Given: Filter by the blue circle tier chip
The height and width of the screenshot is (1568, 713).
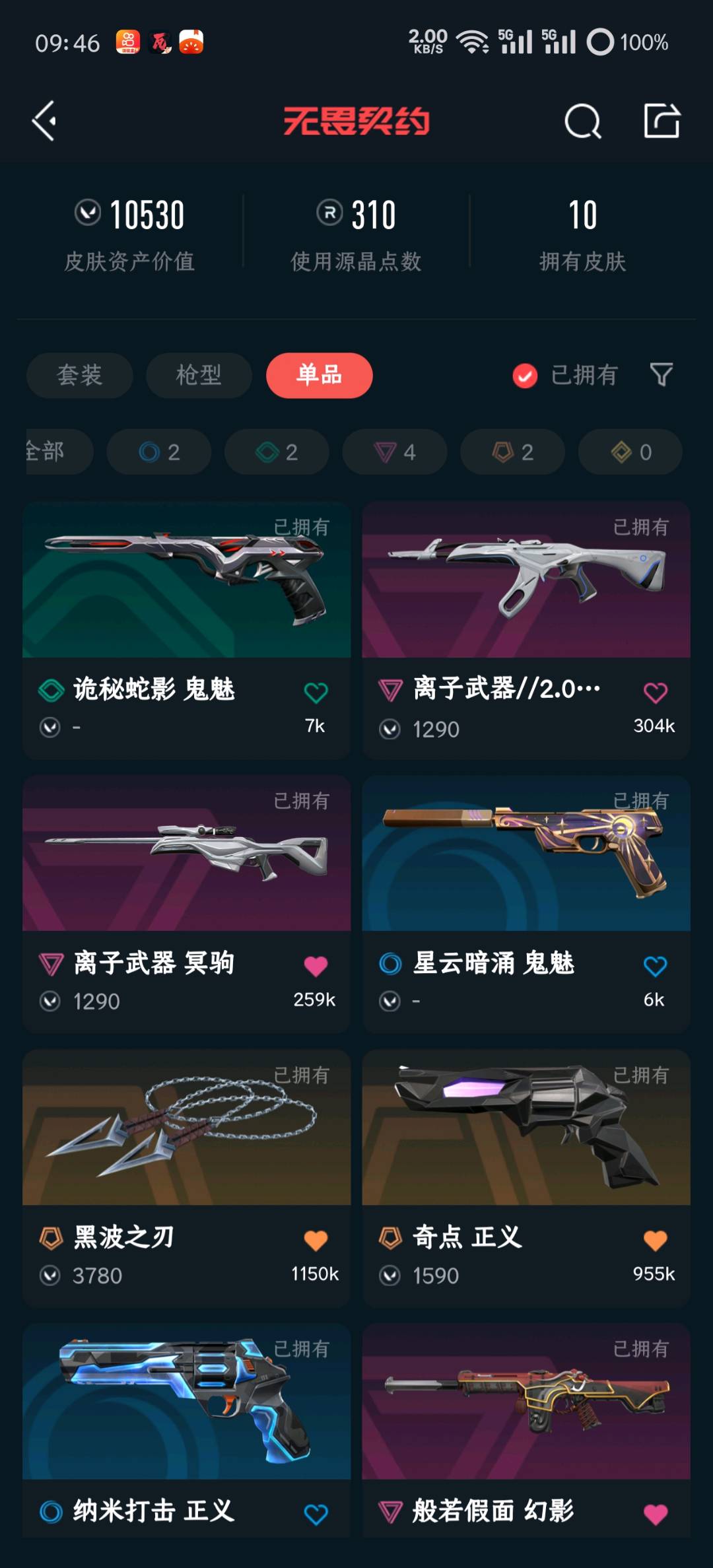Looking at the screenshot, I should pyautogui.click(x=159, y=452).
